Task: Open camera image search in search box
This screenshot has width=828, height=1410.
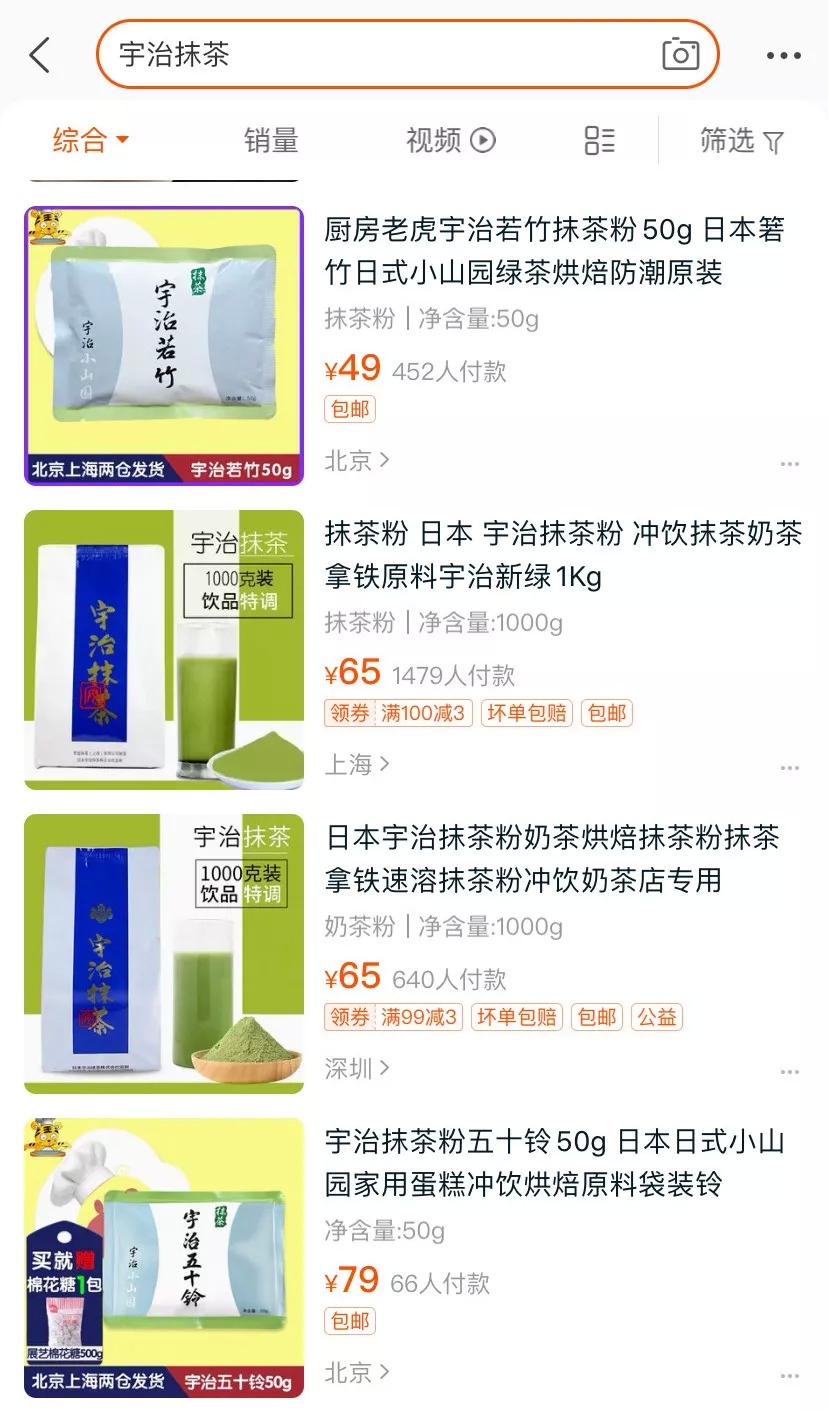Action: point(680,54)
